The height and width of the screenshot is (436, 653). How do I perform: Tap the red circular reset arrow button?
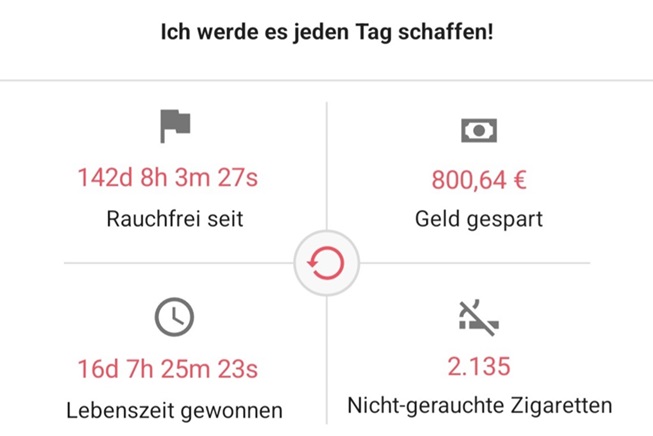[326, 264]
